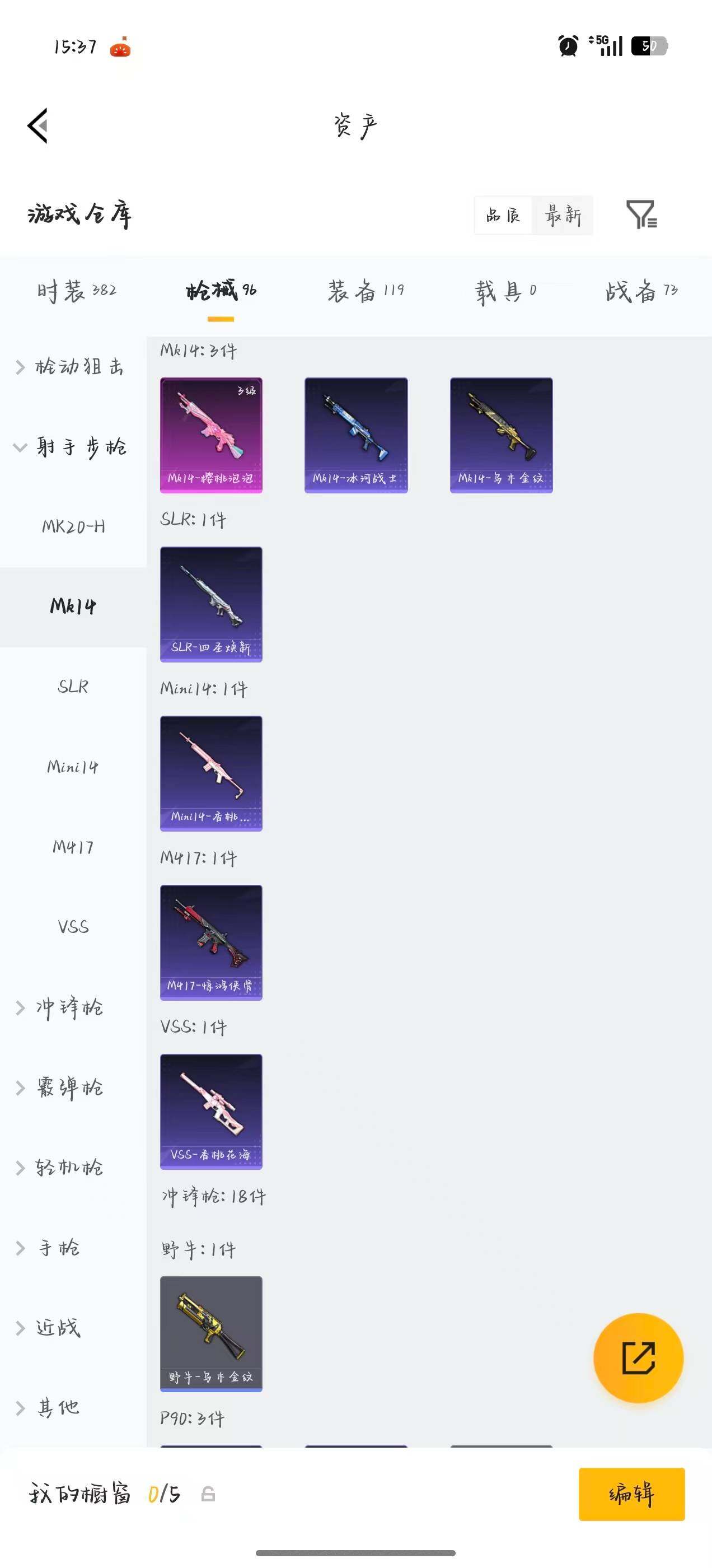Open the SLR-四圣焕新 skin
The height and width of the screenshot is (1568, 712).
[211, 604]
